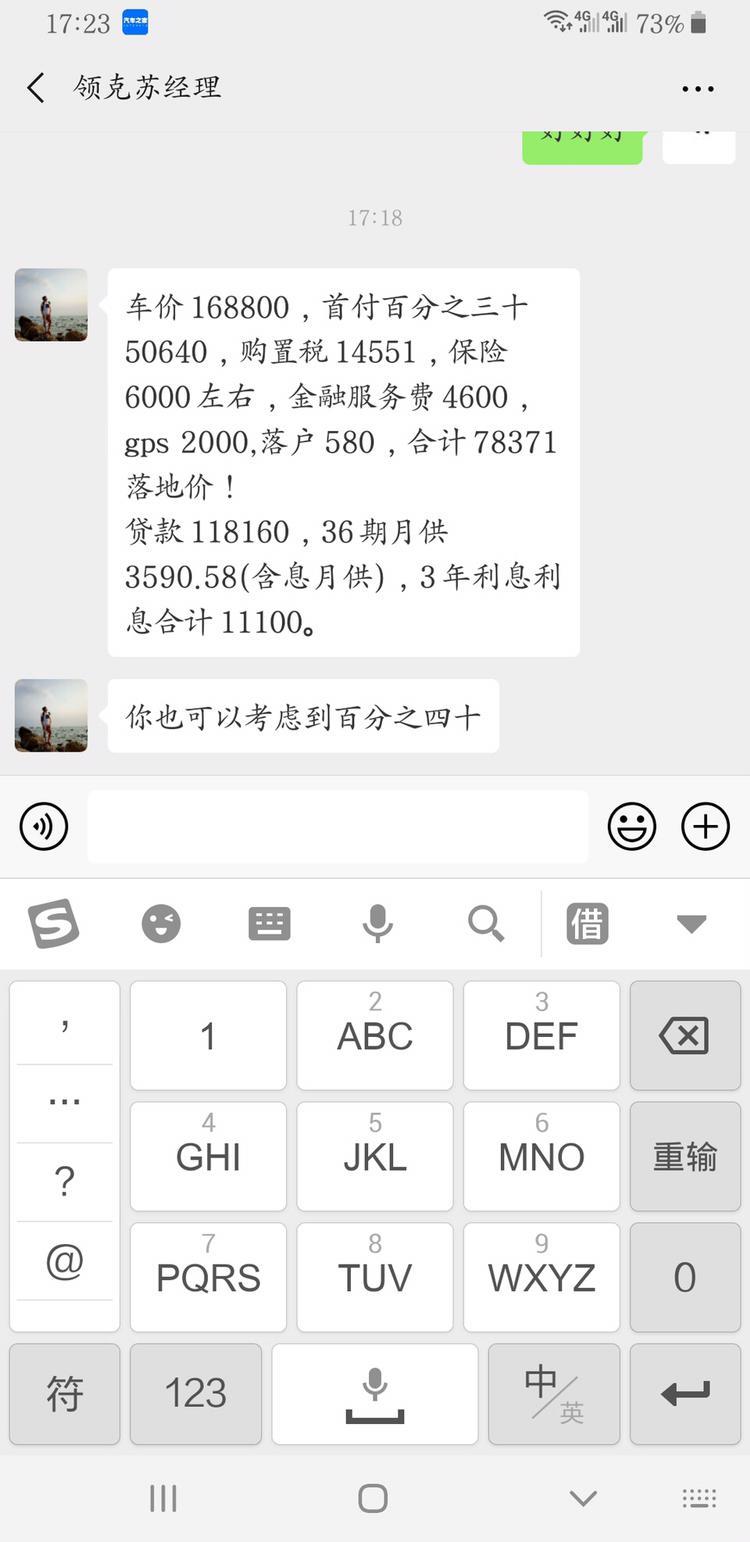Switch to the 123 number keyboard
750x1542 pixels.
[x=196, y=1394]
